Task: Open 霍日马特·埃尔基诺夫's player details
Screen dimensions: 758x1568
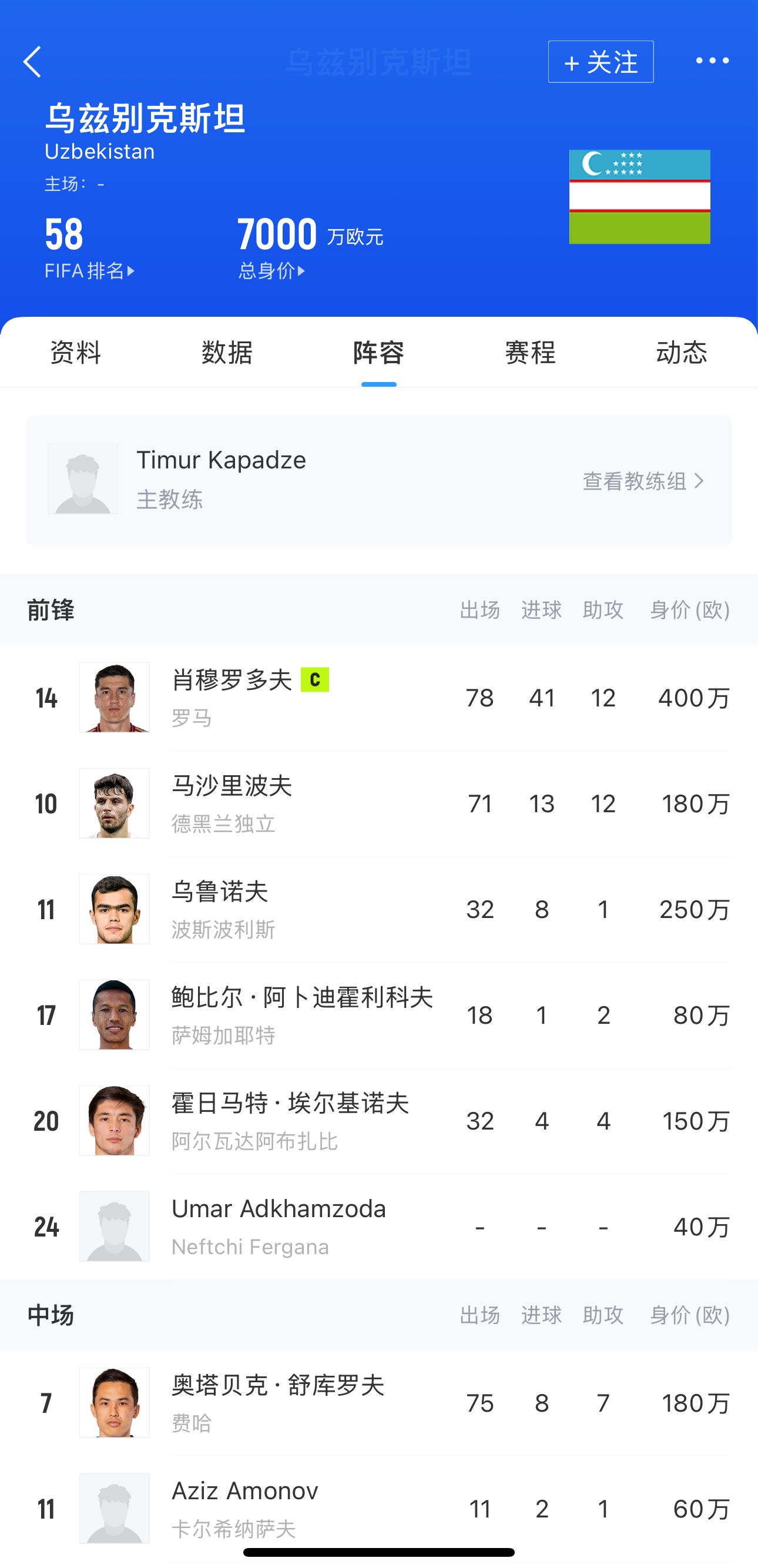Action: (x=378, y=1121)
